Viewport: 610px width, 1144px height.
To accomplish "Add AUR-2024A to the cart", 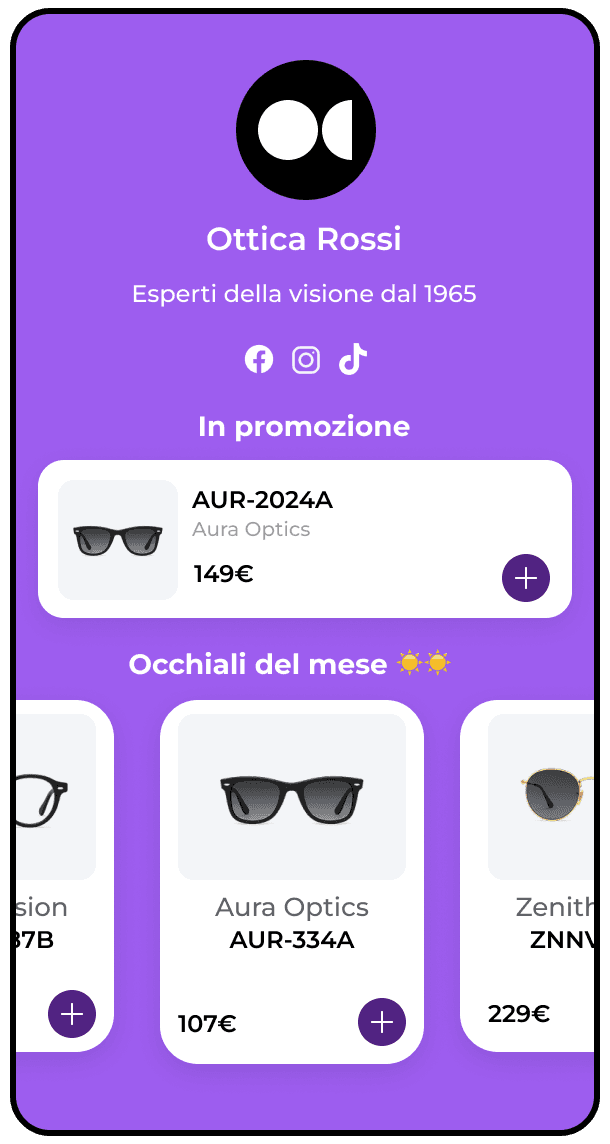I will 526,578.
